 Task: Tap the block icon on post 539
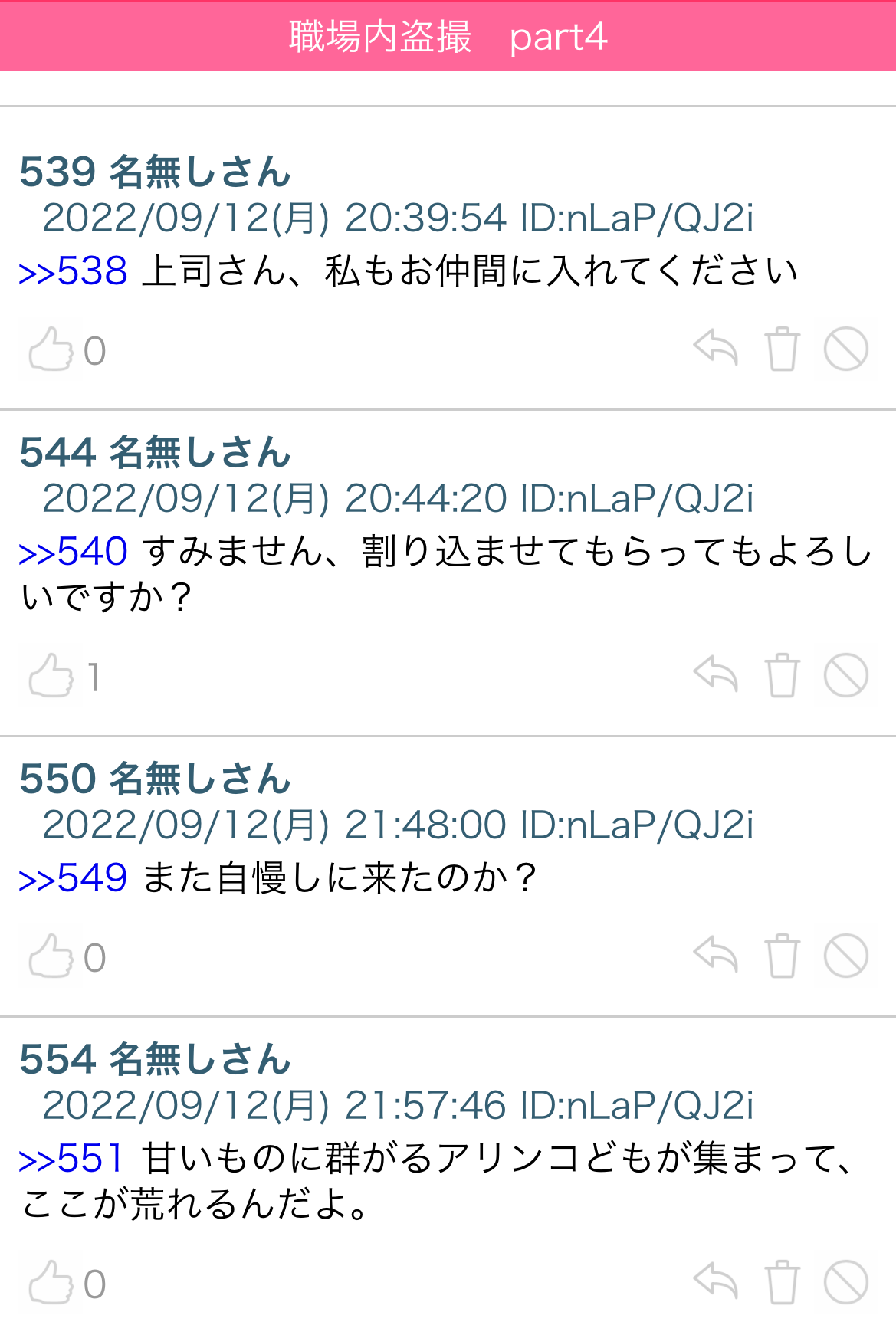[x=848, y=349]
